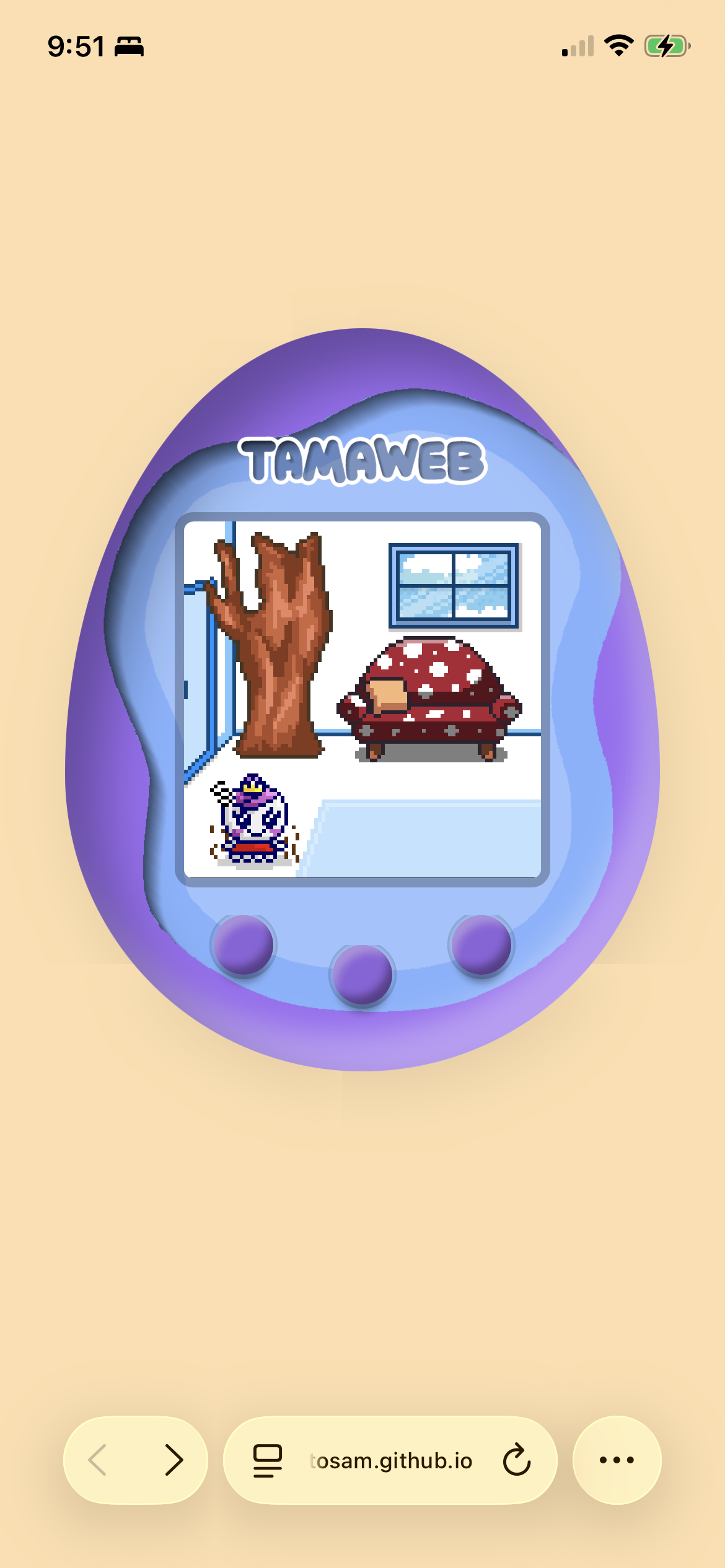Tap the left purple Tamagotchi button
The height and width of the screenshot is (1568, 725).
[243, 946]
